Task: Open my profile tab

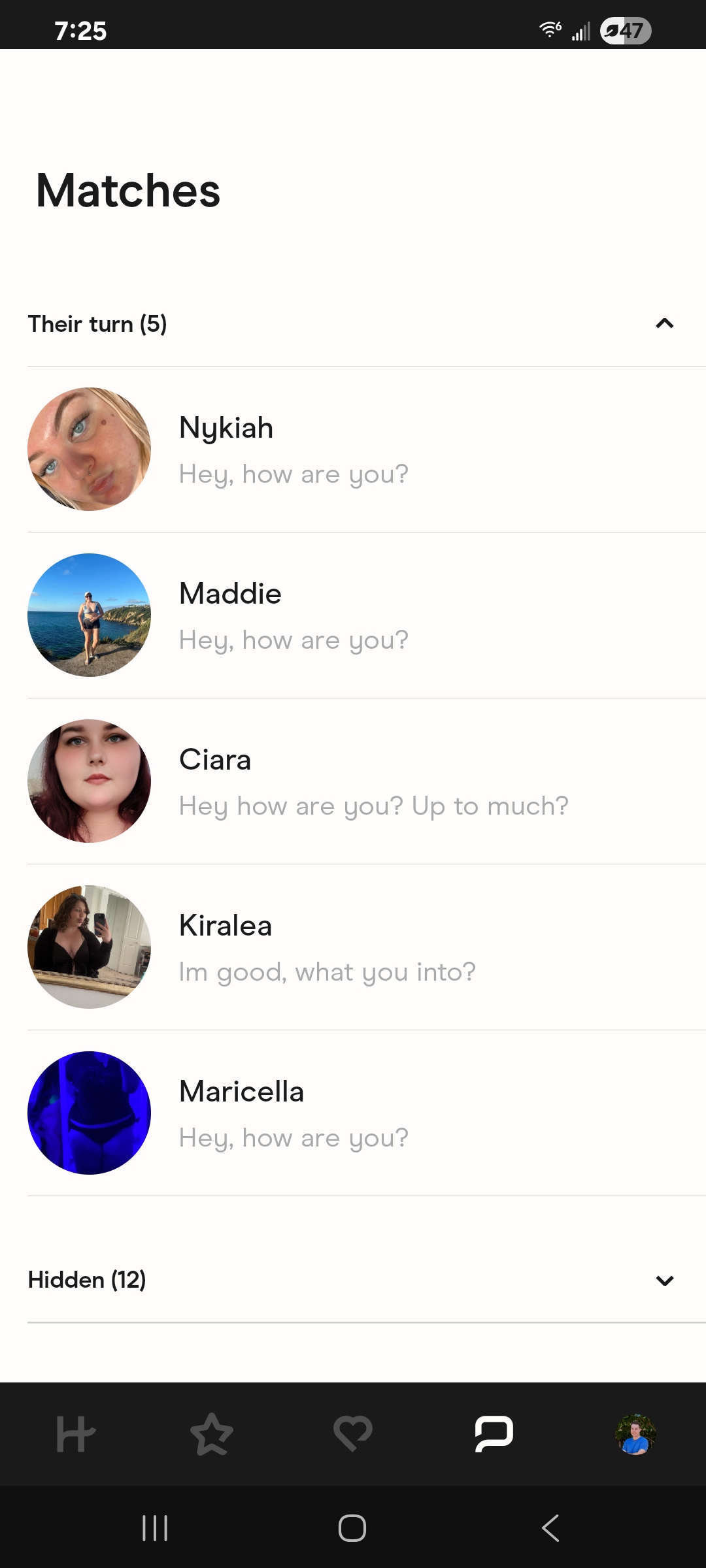Action: pos(635,1435)
